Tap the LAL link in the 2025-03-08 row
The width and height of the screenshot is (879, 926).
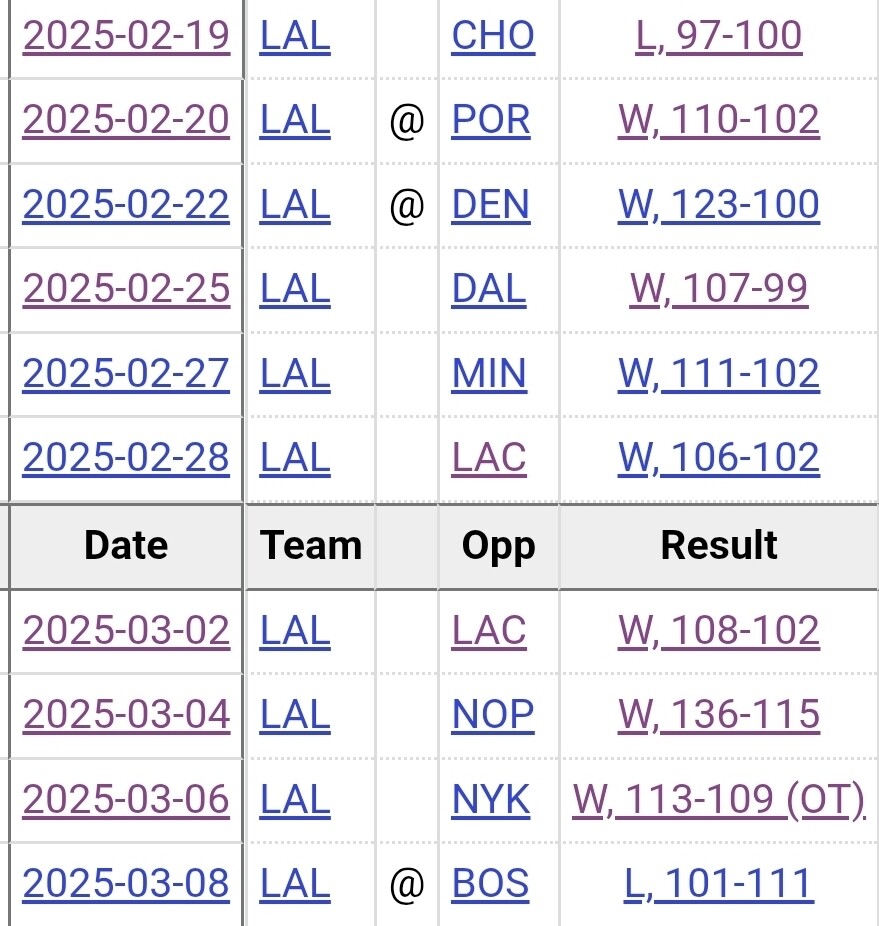(295, 884)
